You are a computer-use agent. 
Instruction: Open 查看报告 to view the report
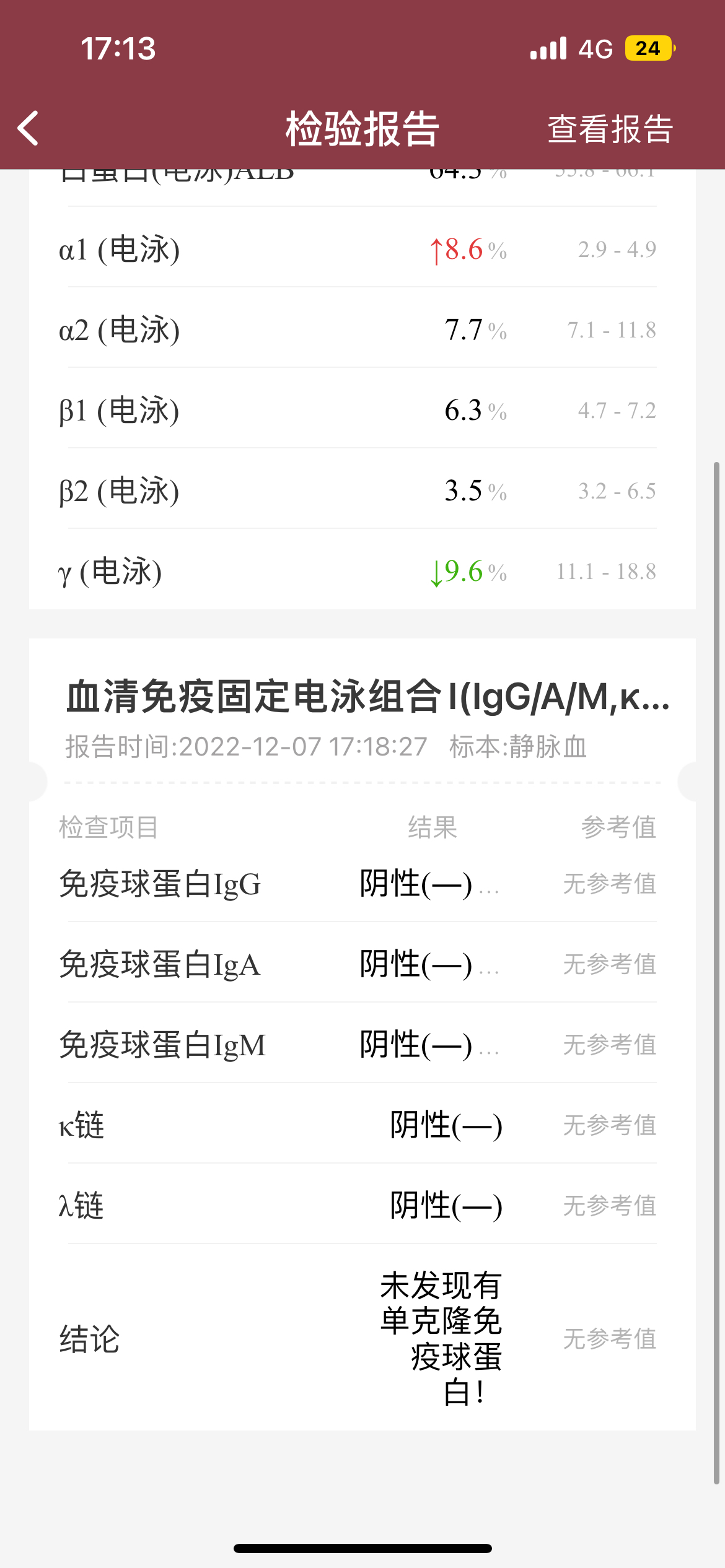[x=610, y=129]
